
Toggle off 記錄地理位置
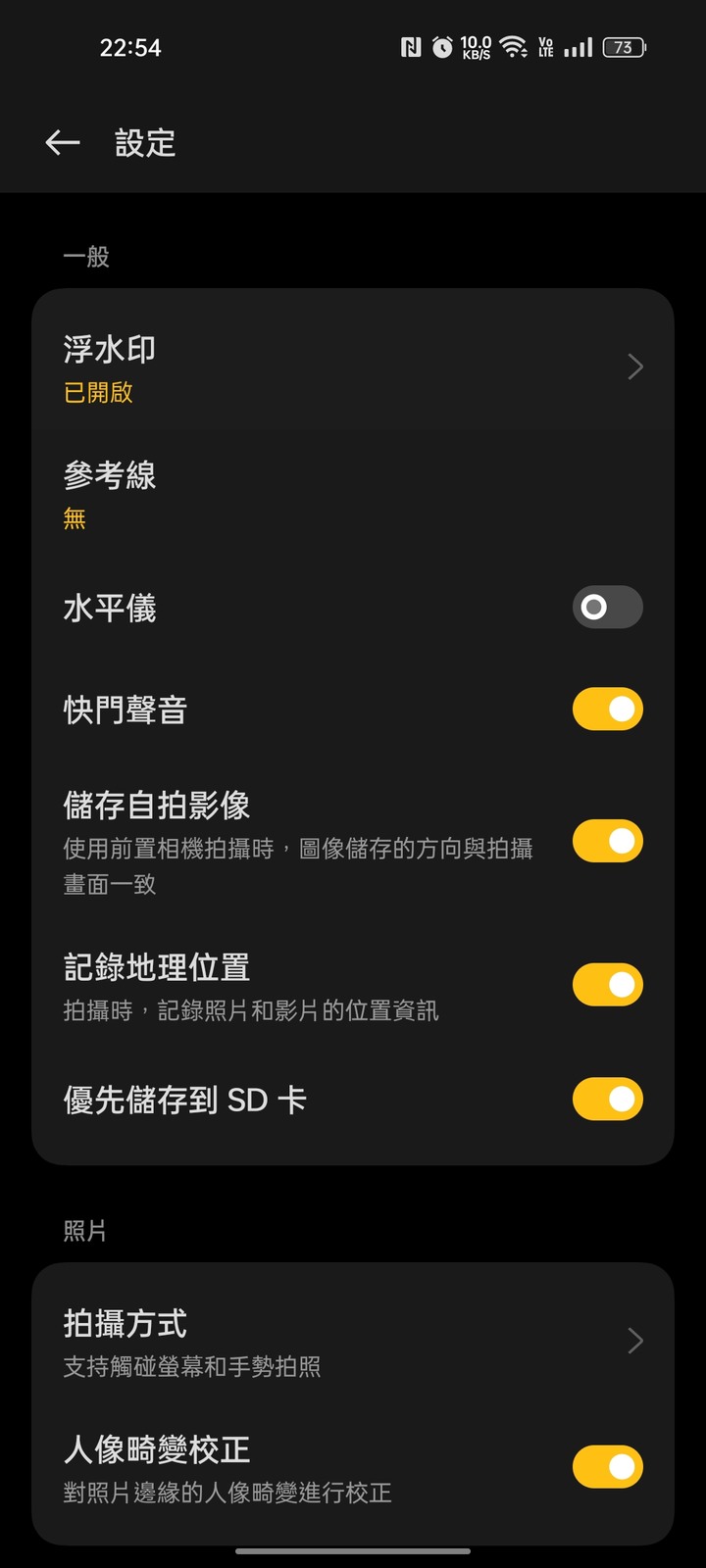(608, 985)
